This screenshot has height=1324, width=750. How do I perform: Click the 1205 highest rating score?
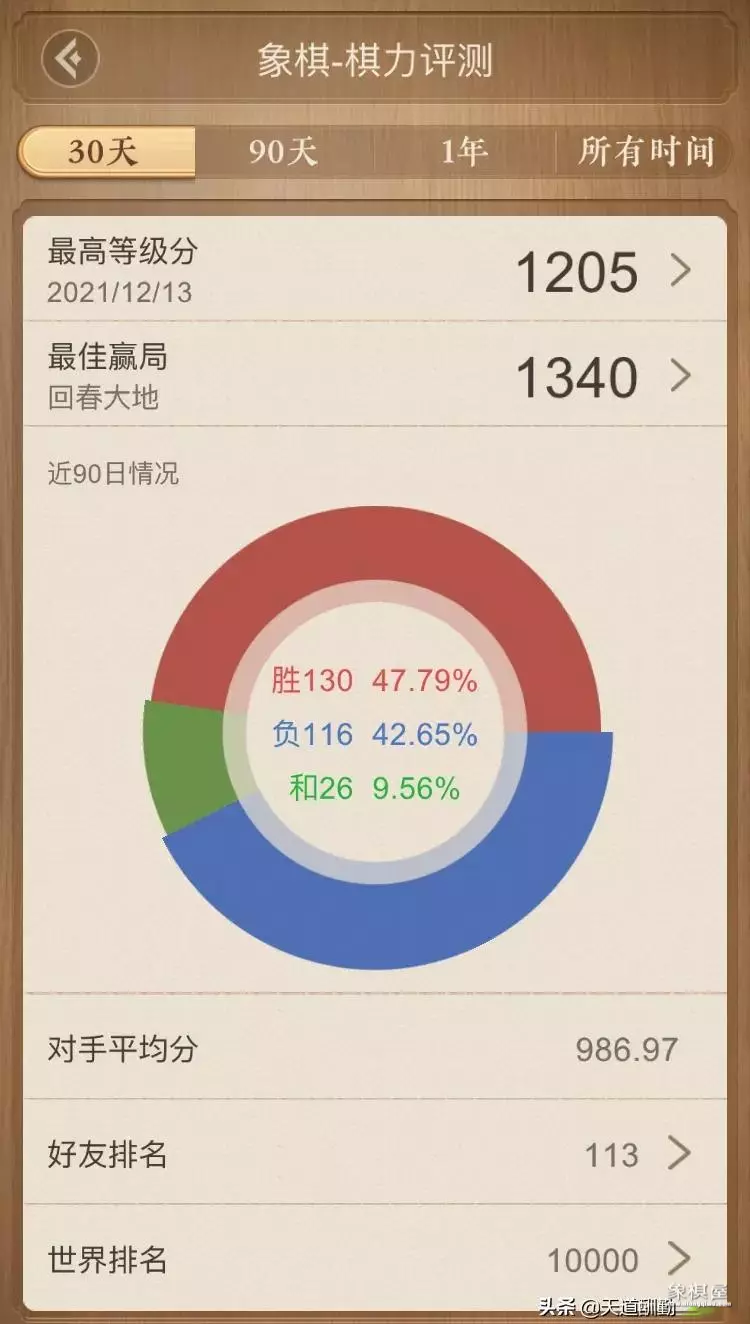click(578, 270)
